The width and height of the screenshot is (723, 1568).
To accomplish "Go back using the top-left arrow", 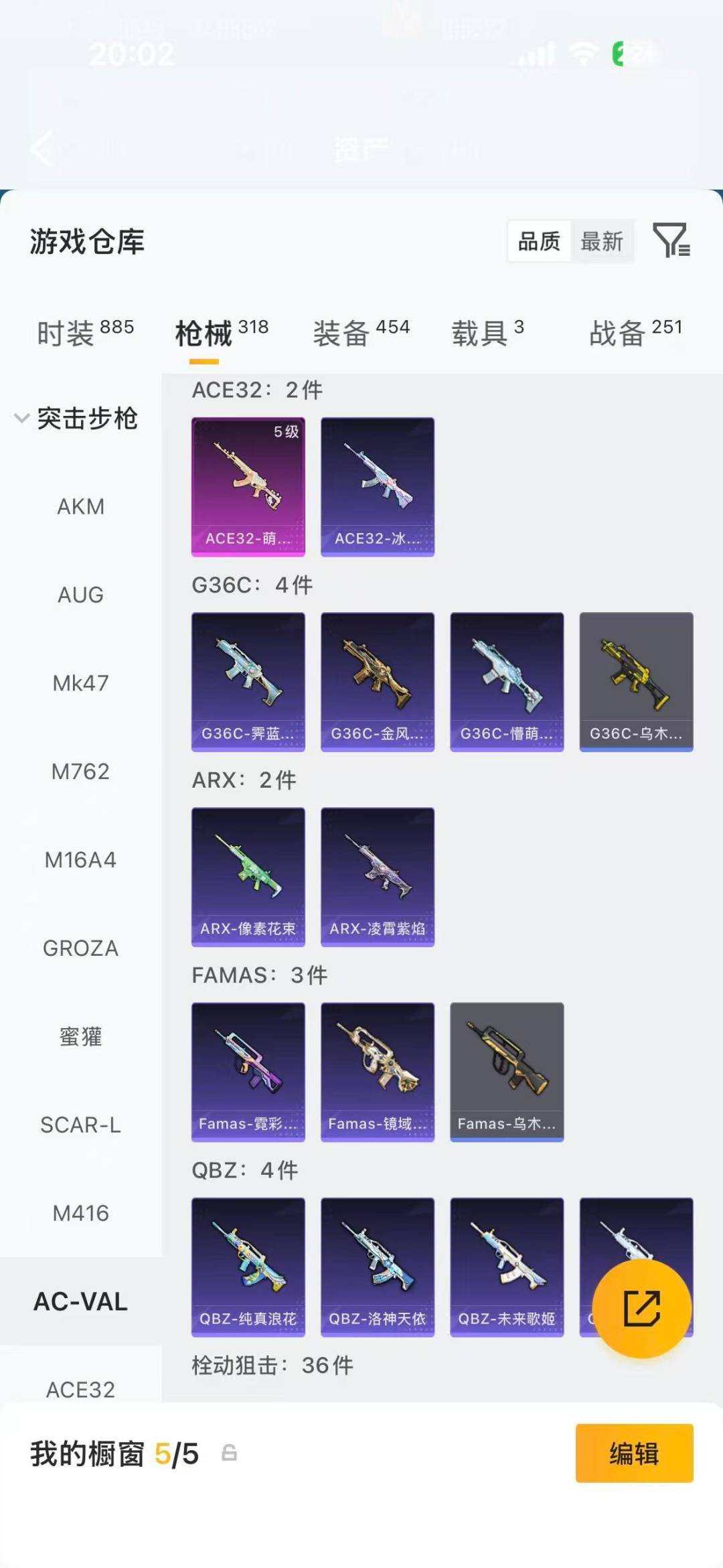I will (x=42, y=148).
